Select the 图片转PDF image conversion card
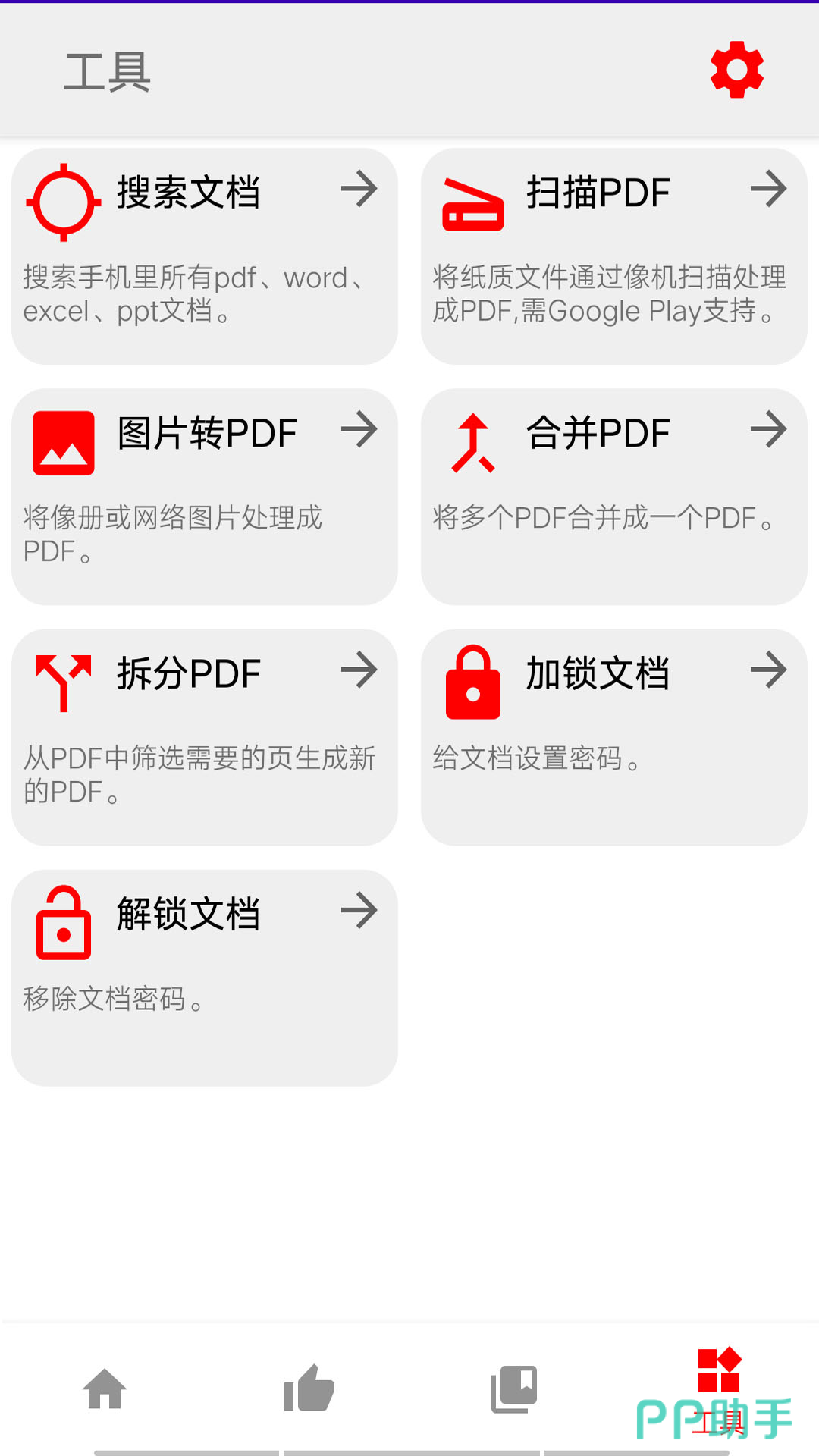 pyautogui.click(x=204, y=497)
